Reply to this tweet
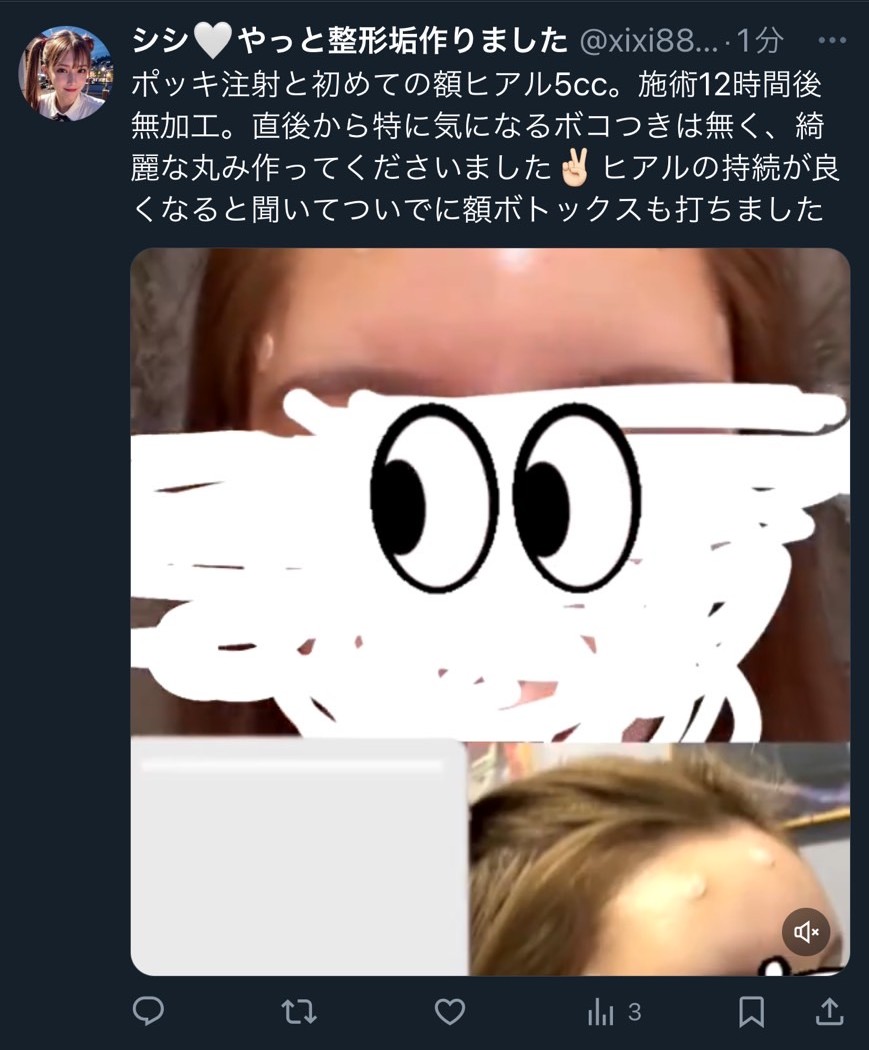This screenshot has height=1050, width=869. [148, 1012]
